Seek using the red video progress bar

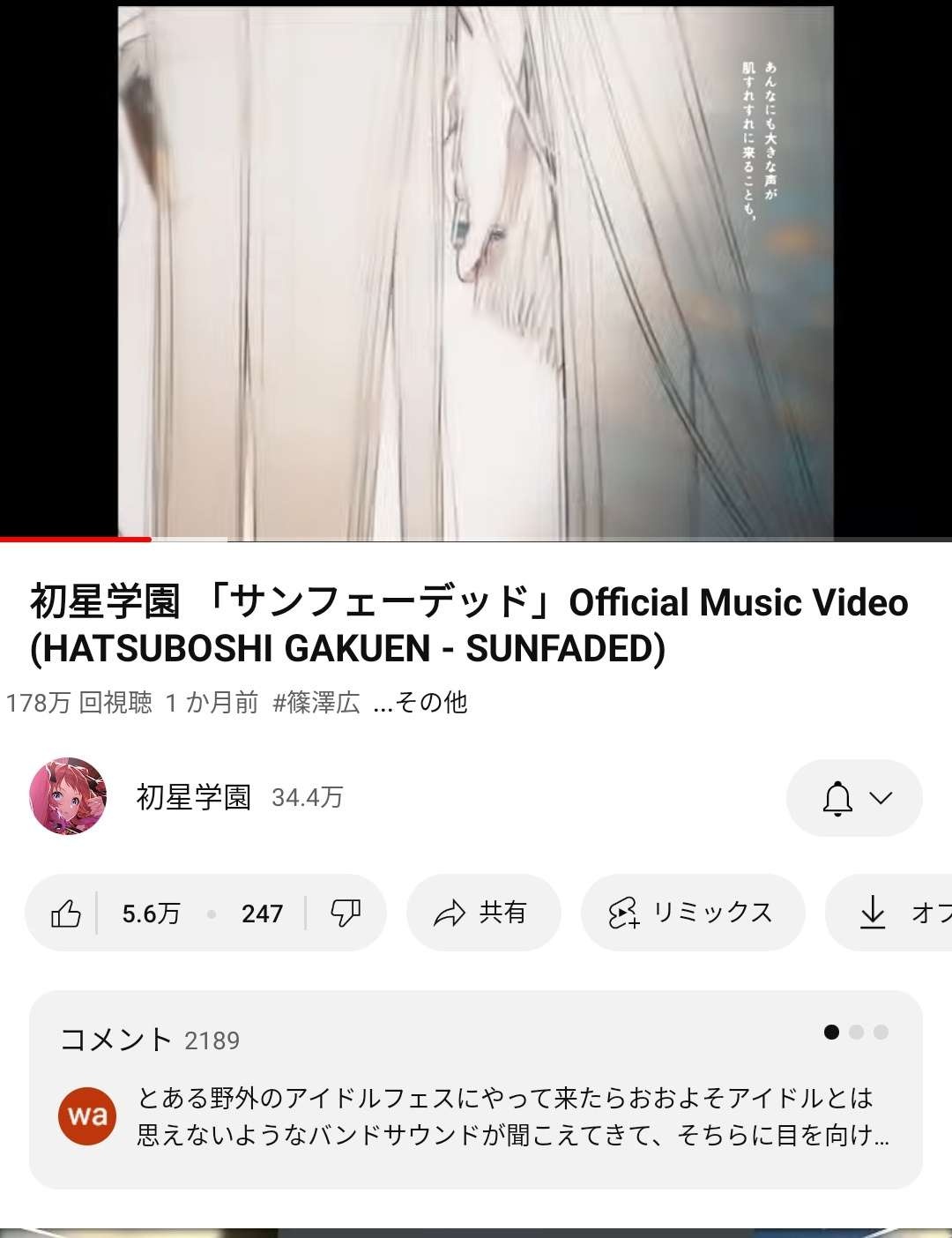(152, 539)
